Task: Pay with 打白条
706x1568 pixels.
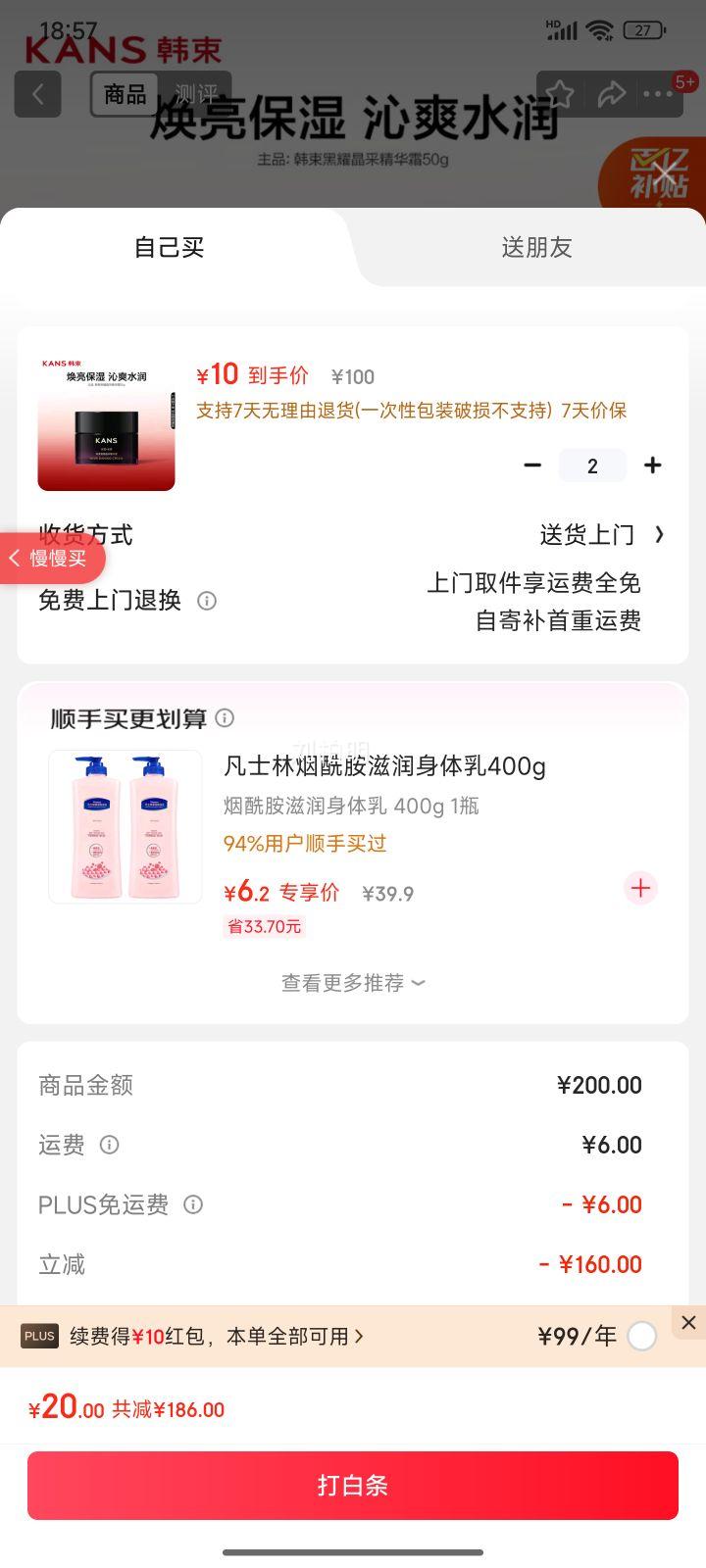Action: [x=353, y=1486]
